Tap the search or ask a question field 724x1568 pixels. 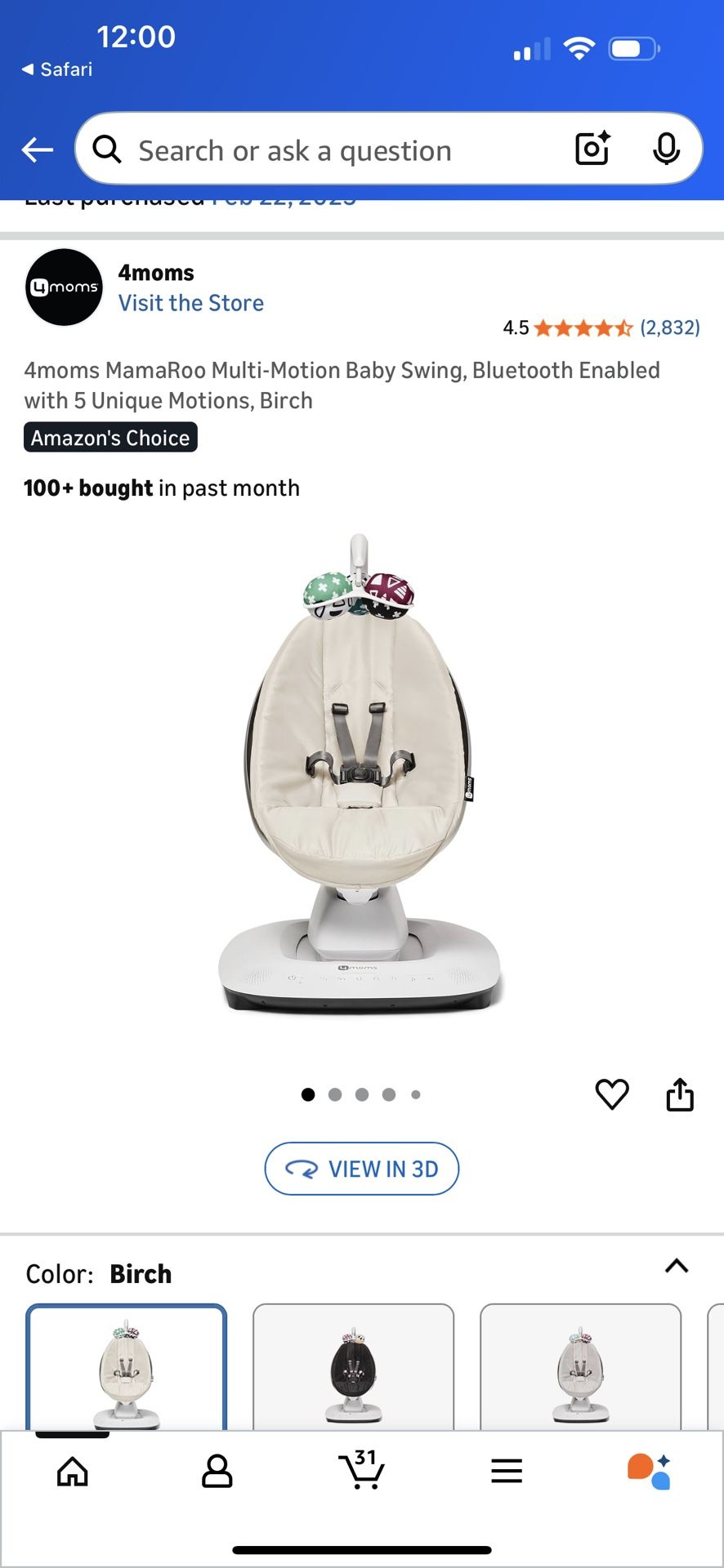point(327,150)
